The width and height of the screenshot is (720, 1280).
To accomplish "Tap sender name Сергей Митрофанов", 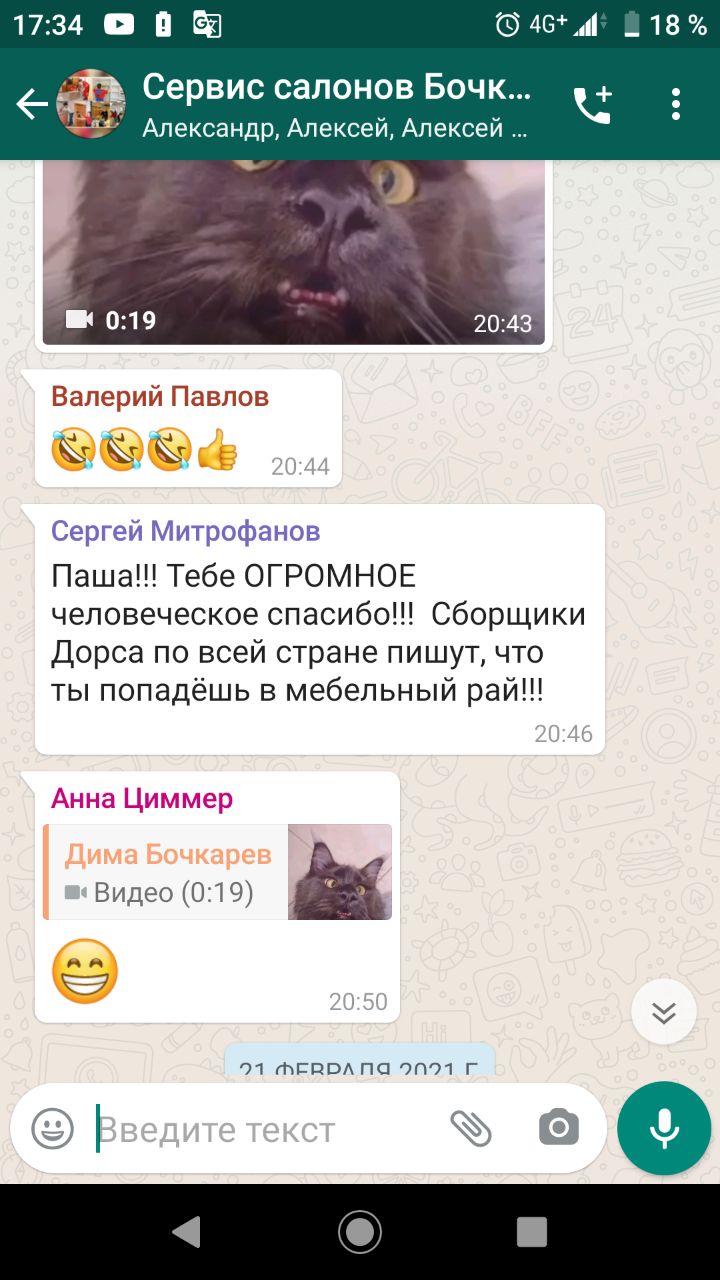I will tap(185, 531).
